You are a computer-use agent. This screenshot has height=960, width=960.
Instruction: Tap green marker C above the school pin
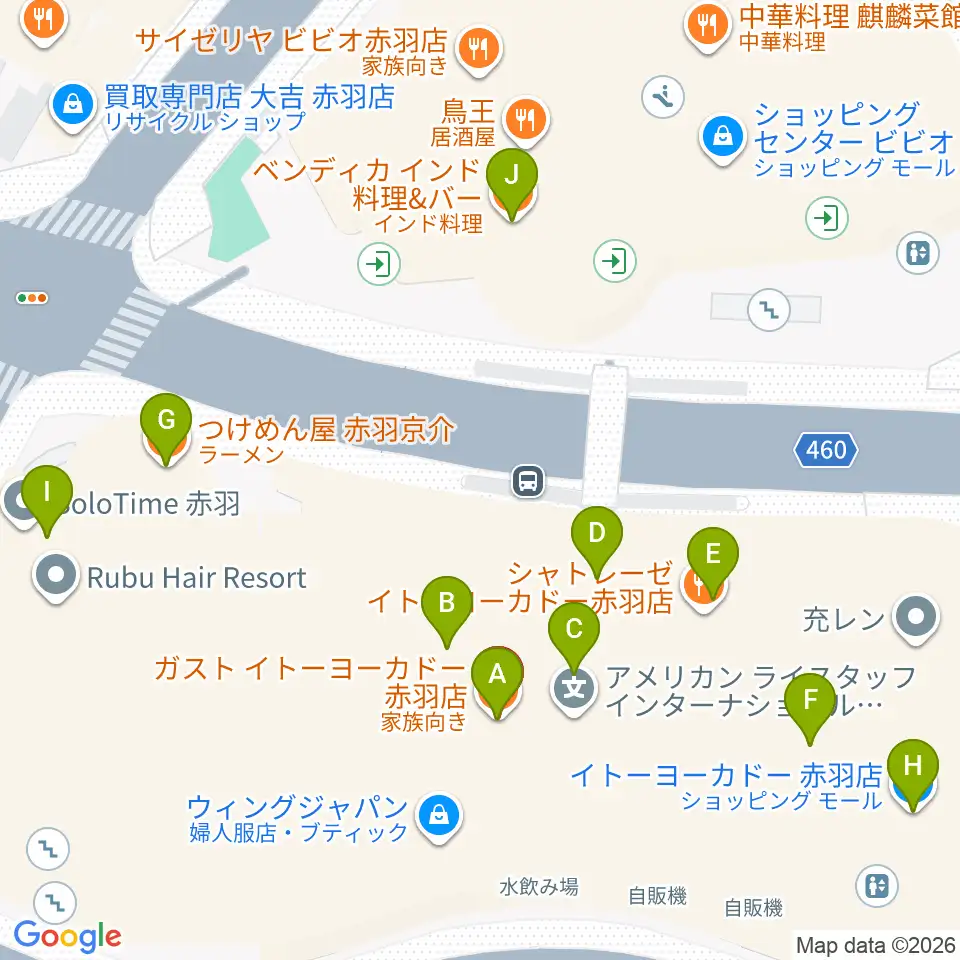(574, 637)
